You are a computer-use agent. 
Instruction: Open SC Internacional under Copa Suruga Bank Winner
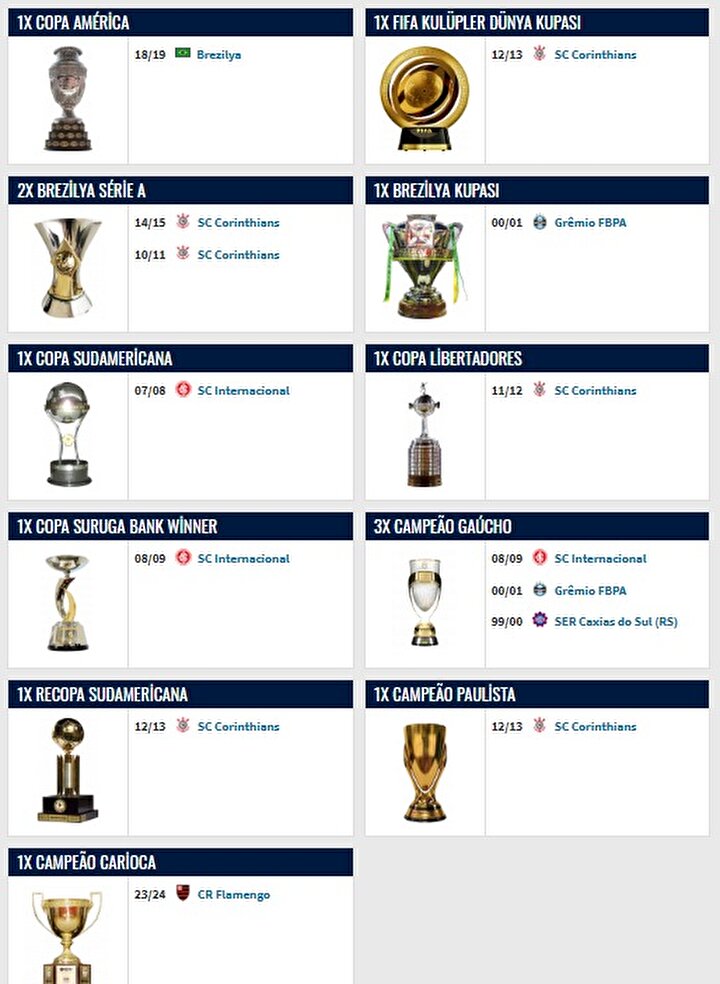coord(243,559)
